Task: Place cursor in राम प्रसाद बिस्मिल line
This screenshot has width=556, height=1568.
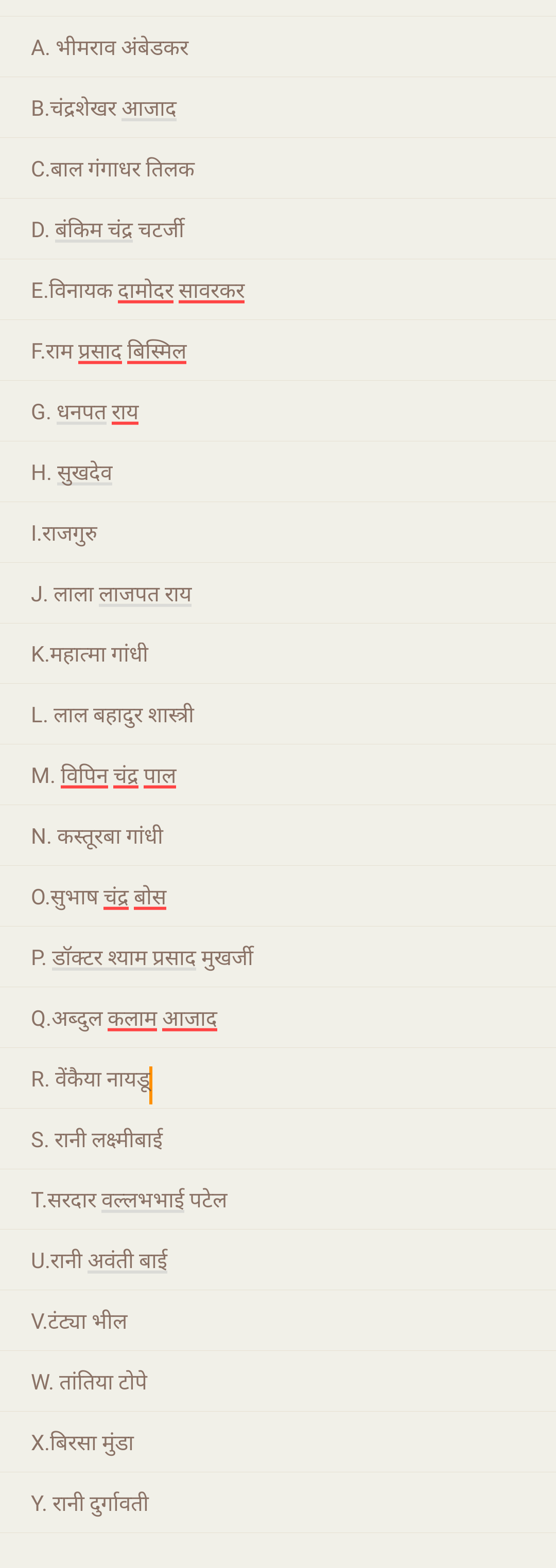Action: 109,351
